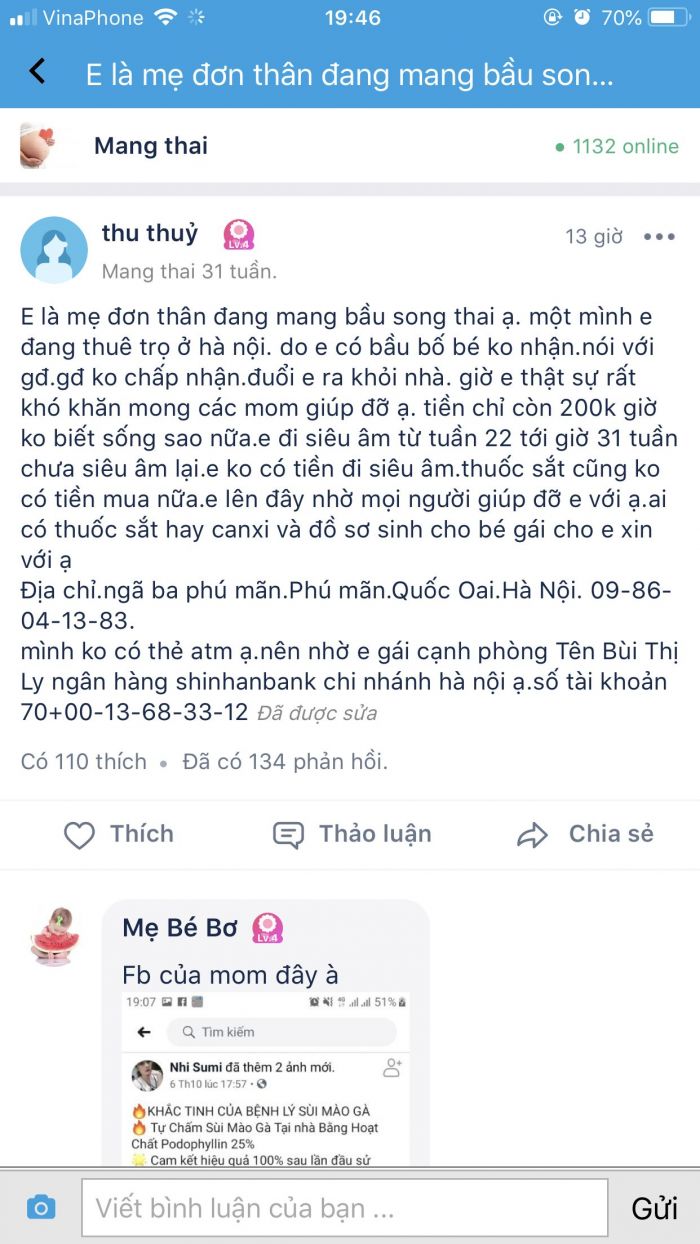
Task: View the 110 likes list
Action: tap(84, 762)
